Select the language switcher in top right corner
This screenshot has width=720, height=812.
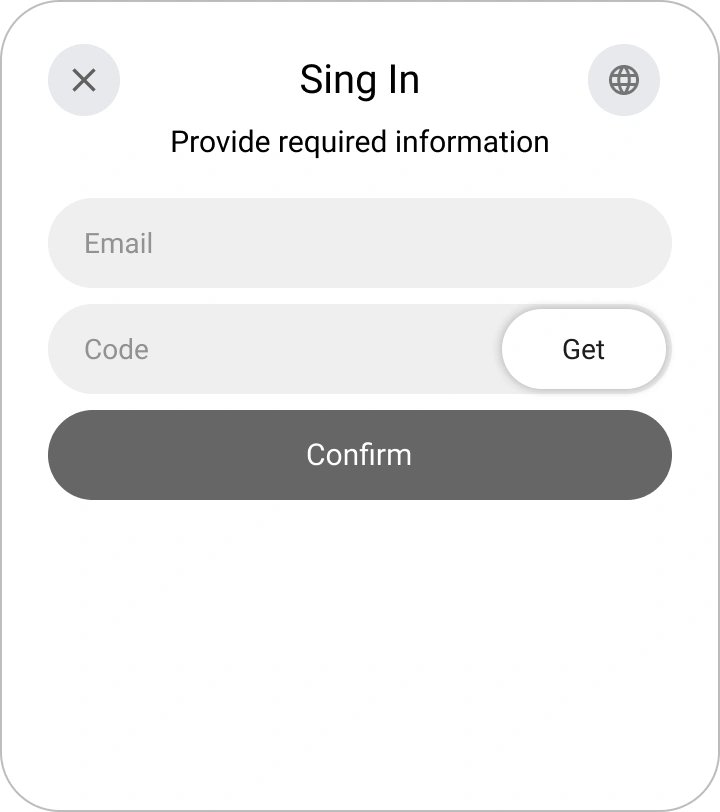click(623, 80)
